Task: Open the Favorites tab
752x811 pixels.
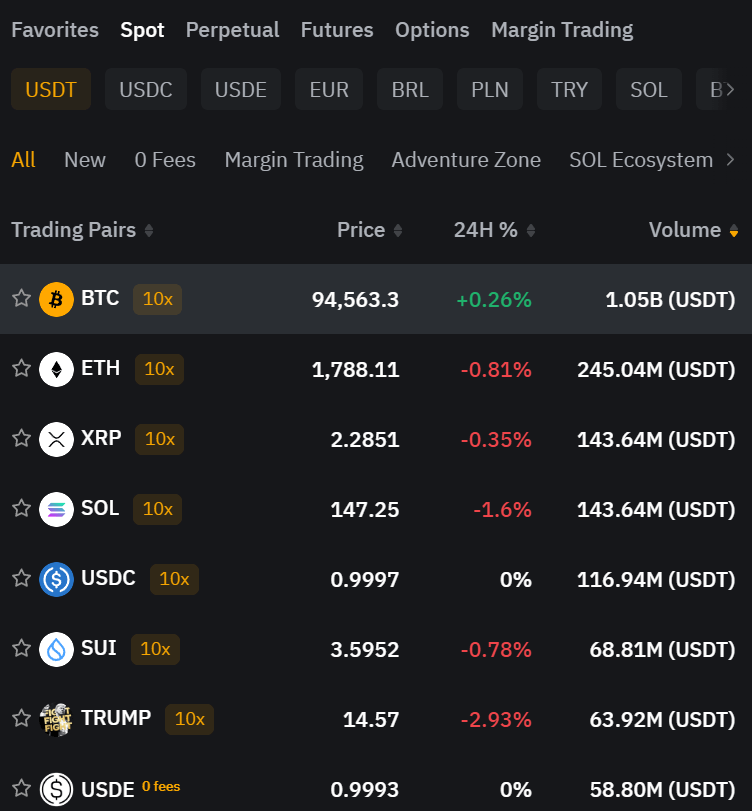Action: coord(54,30)
